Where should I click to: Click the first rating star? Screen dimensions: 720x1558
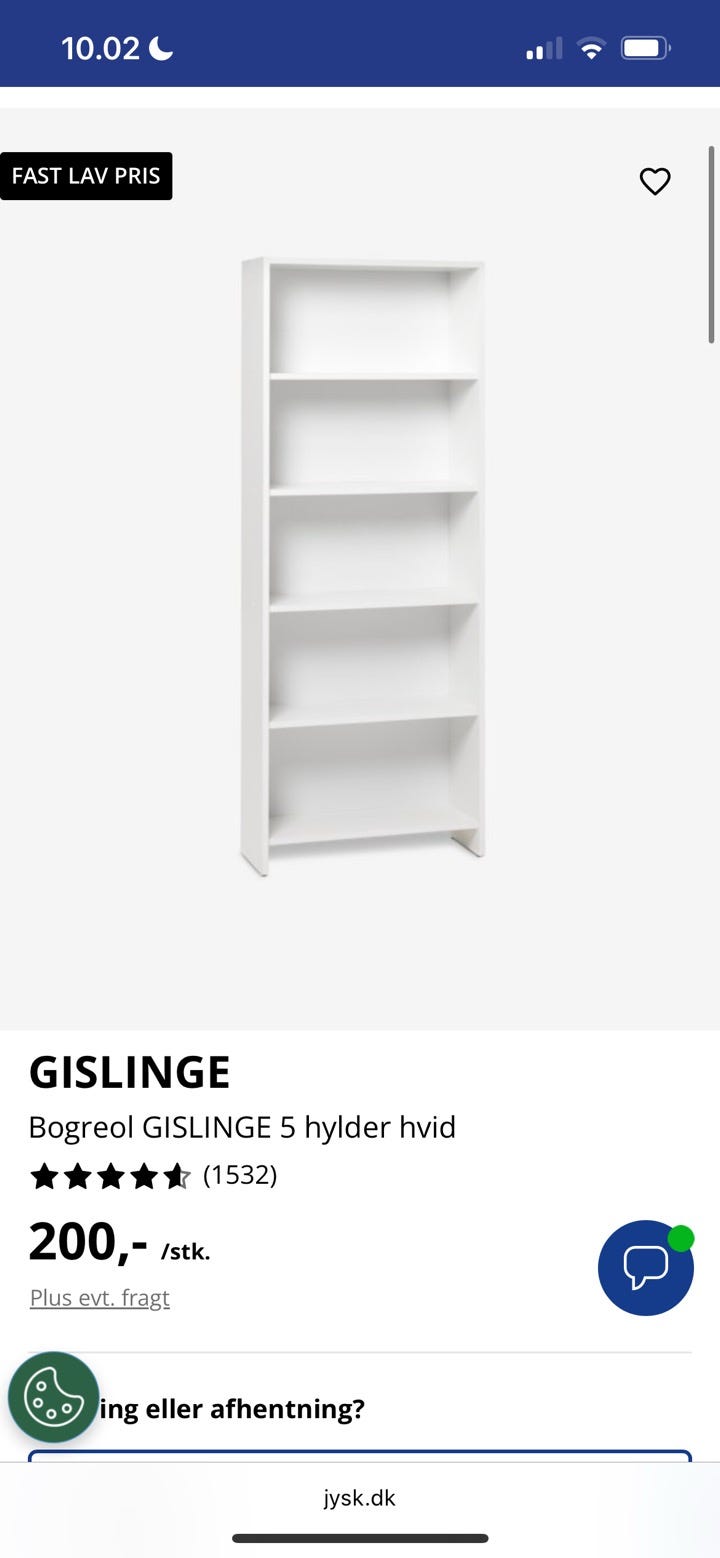(x=45, y=1177)
